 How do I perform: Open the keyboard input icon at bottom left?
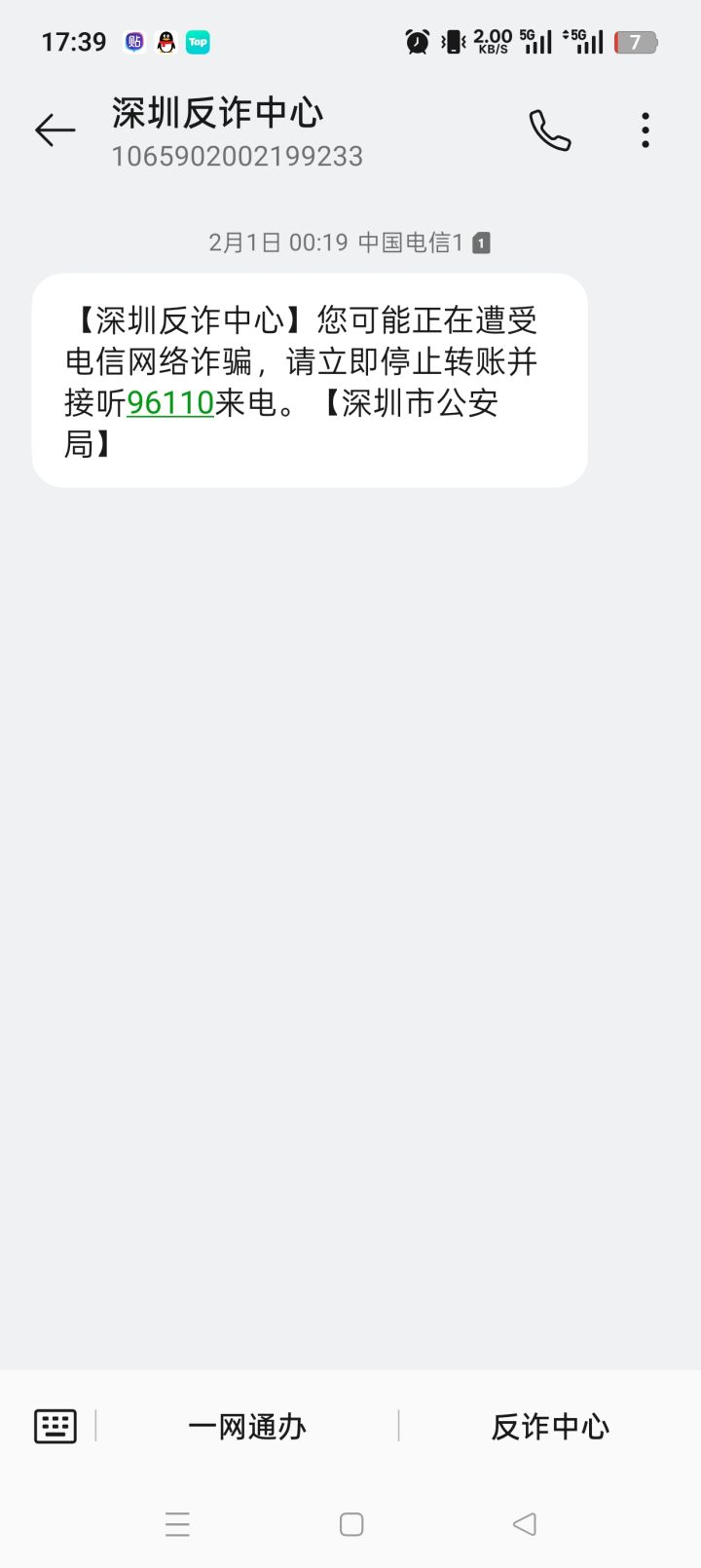[55, 1425]
